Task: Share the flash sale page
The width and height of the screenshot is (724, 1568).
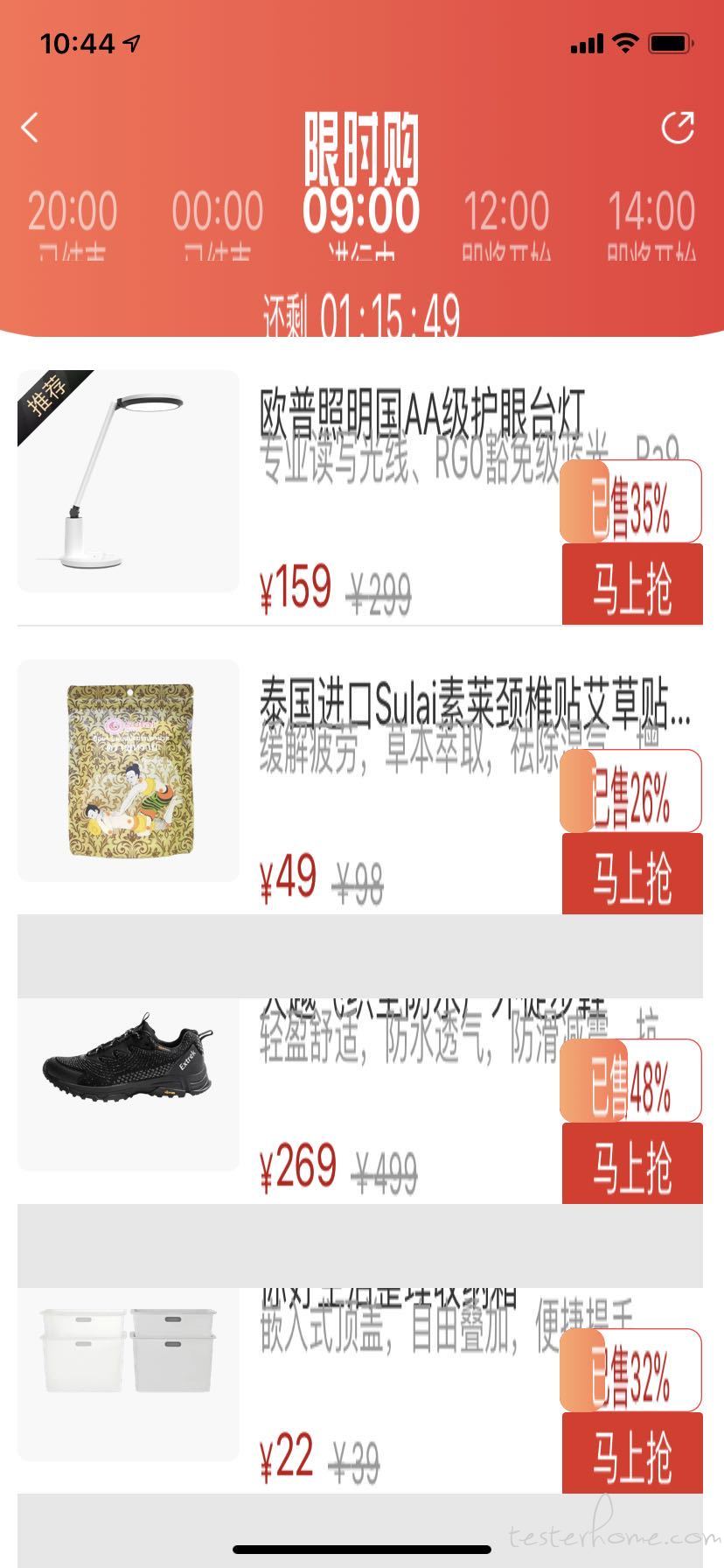Action: point(678,128)
